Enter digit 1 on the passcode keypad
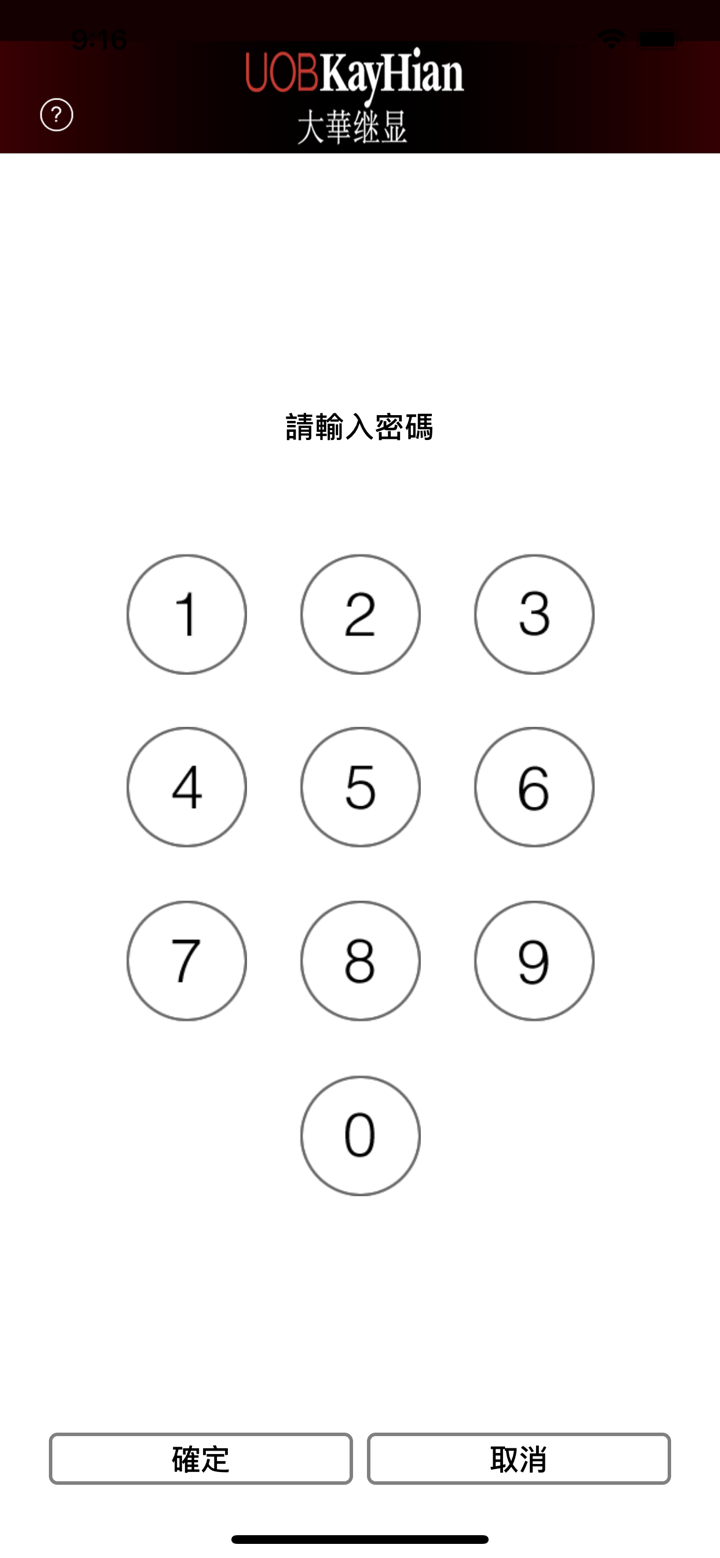The height and width of the screenshot is (1558, 720). point(187,614)
